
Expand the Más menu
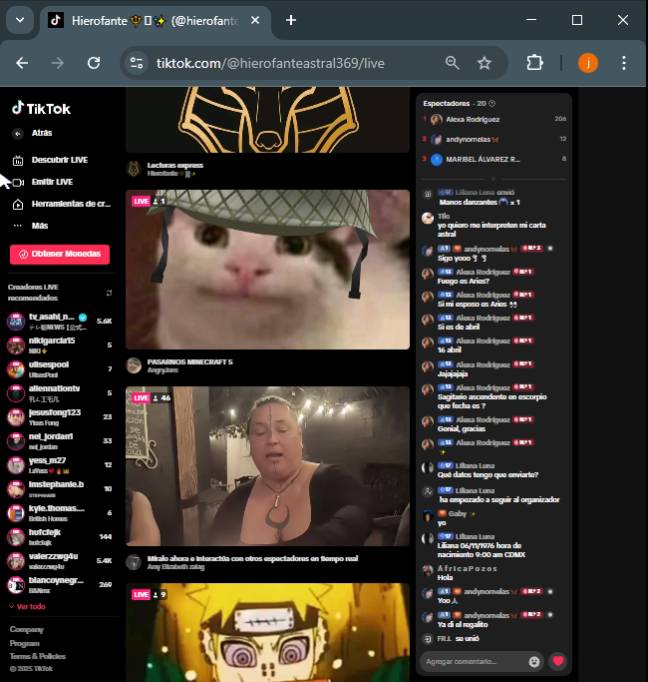point(39,226)
